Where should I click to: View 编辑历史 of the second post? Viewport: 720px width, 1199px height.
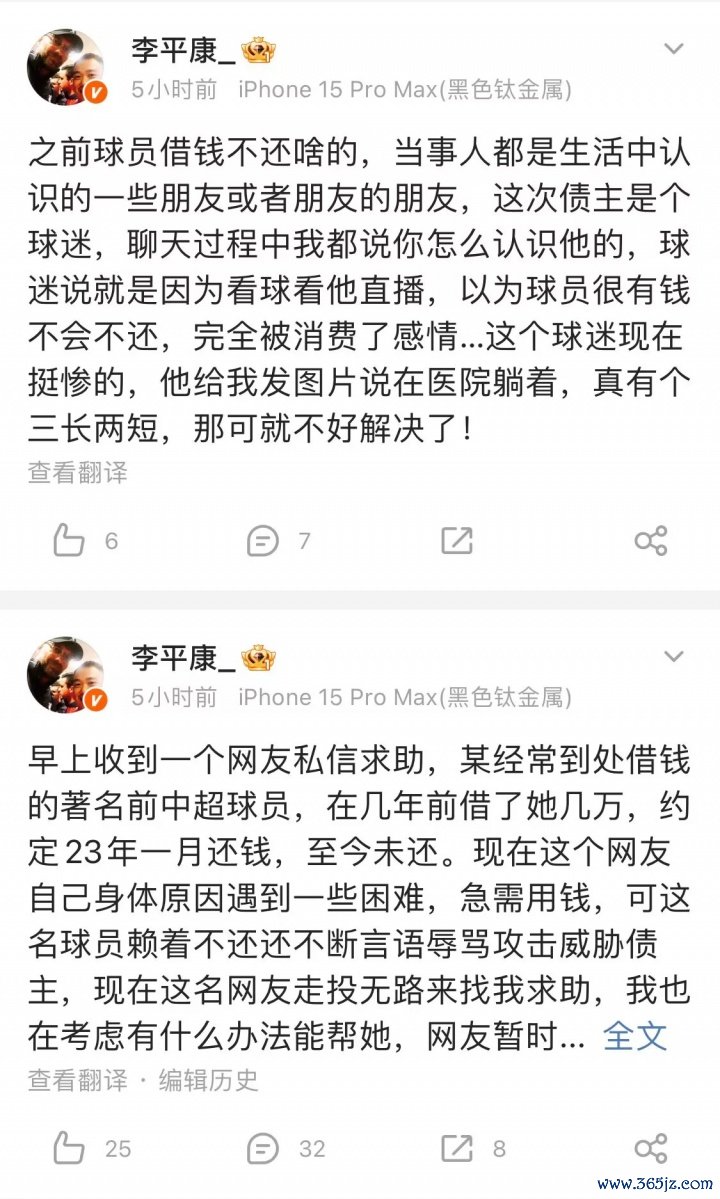pyautogui.click(x=208, y=1080)
